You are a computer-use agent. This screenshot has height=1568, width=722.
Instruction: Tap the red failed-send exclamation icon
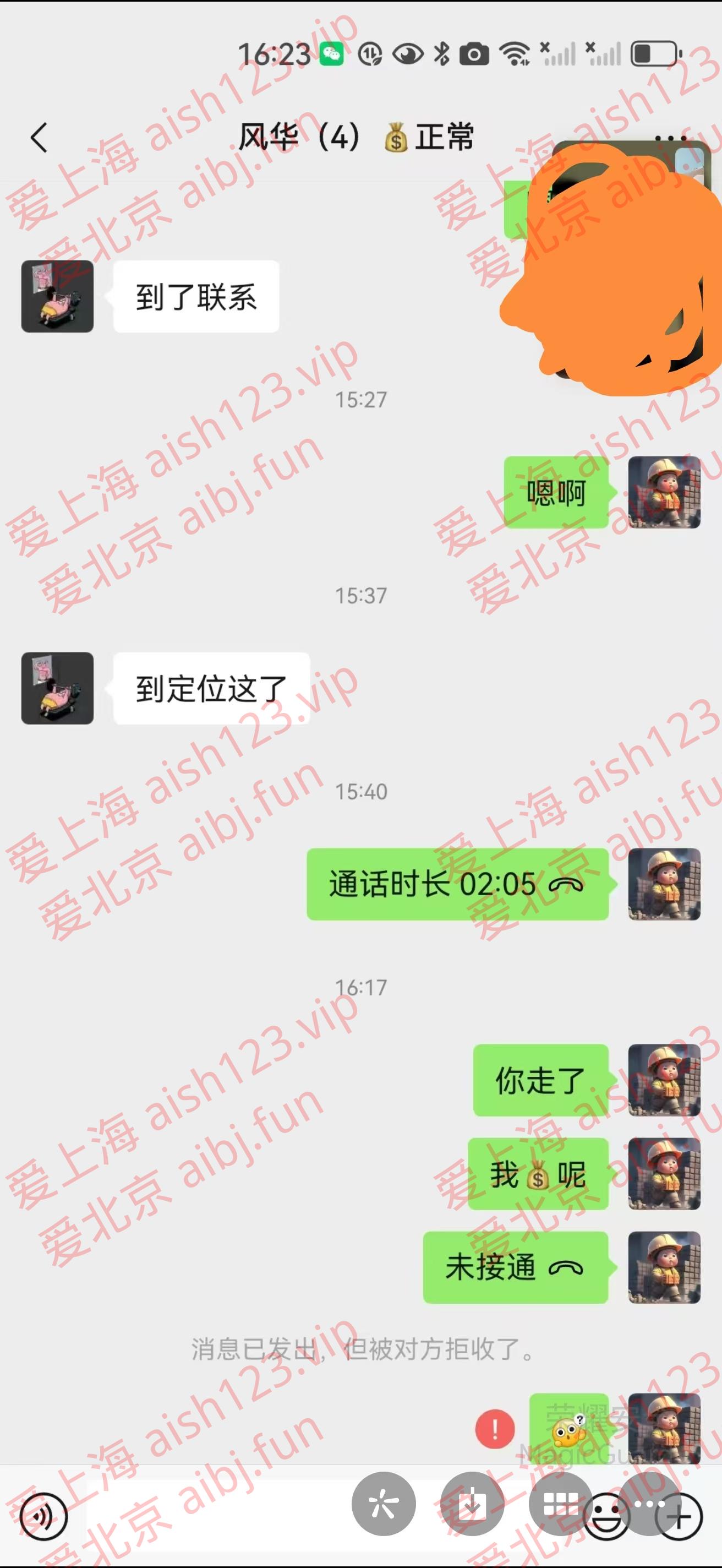click(495, 1429)
